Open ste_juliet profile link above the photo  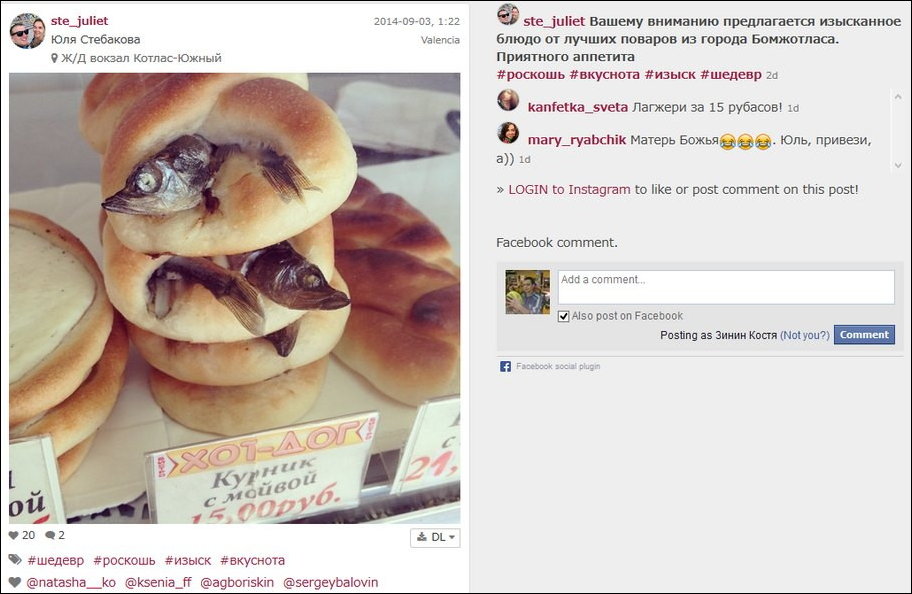[x=79, y=21]
